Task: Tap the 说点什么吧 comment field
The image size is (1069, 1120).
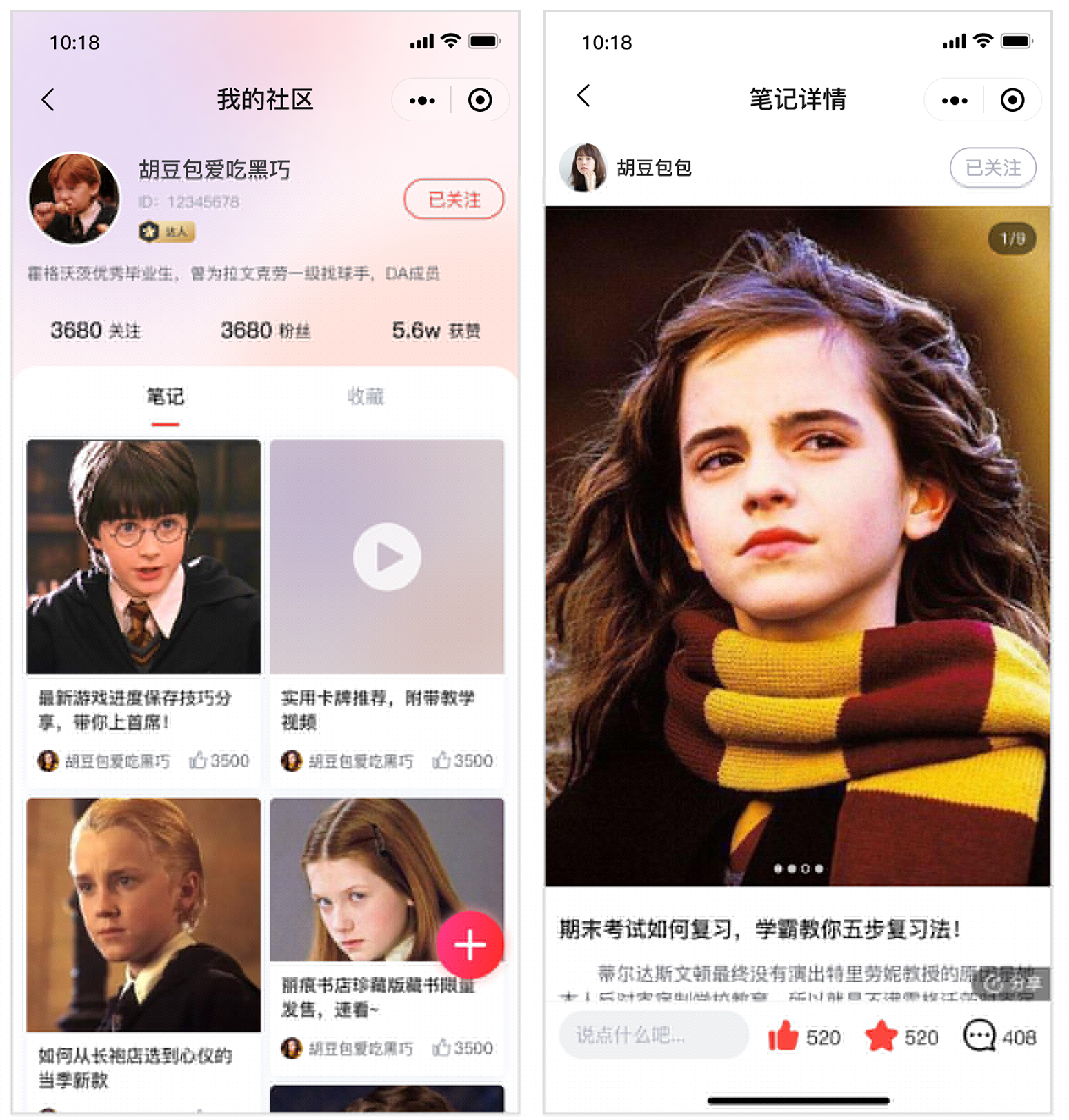Action: (653, 1035)
